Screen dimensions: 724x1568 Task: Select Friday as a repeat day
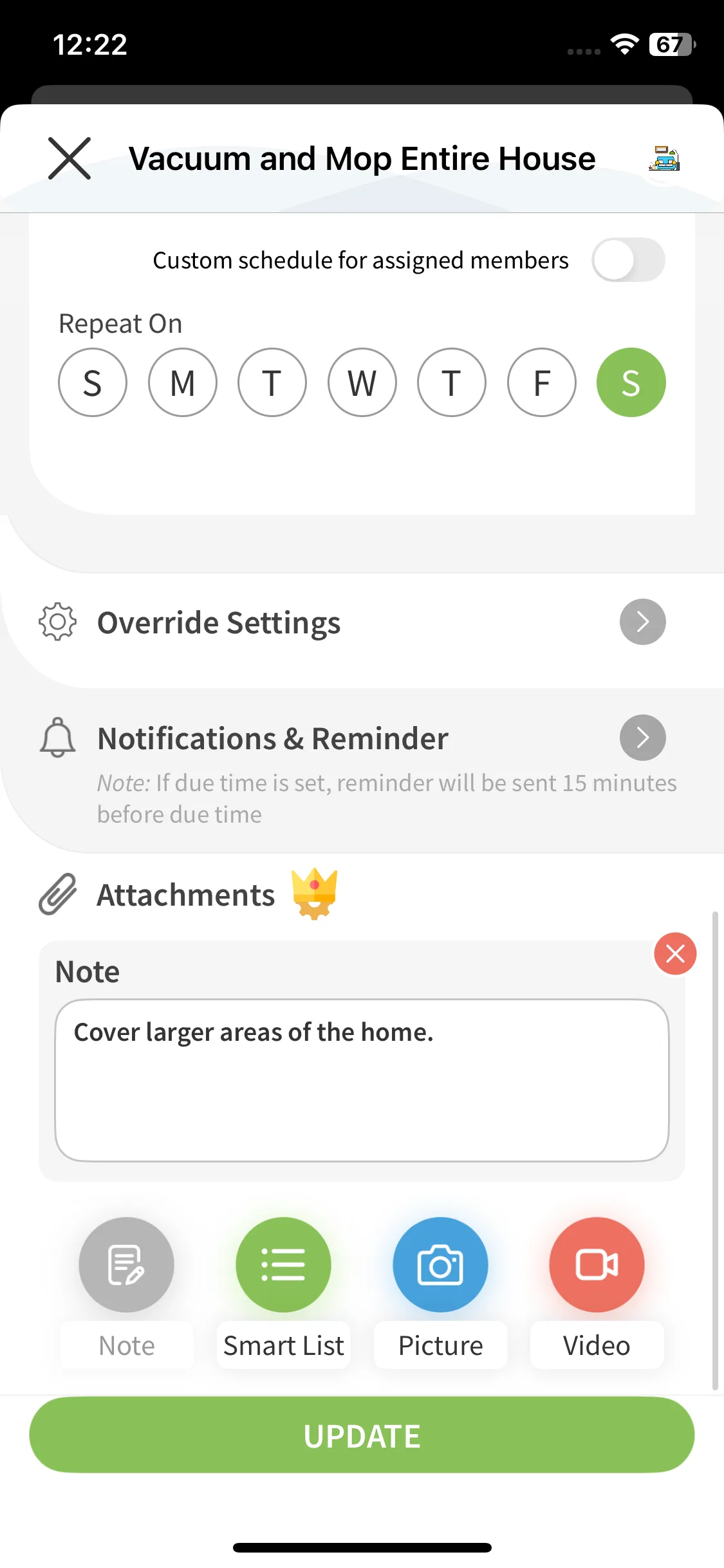542,383
